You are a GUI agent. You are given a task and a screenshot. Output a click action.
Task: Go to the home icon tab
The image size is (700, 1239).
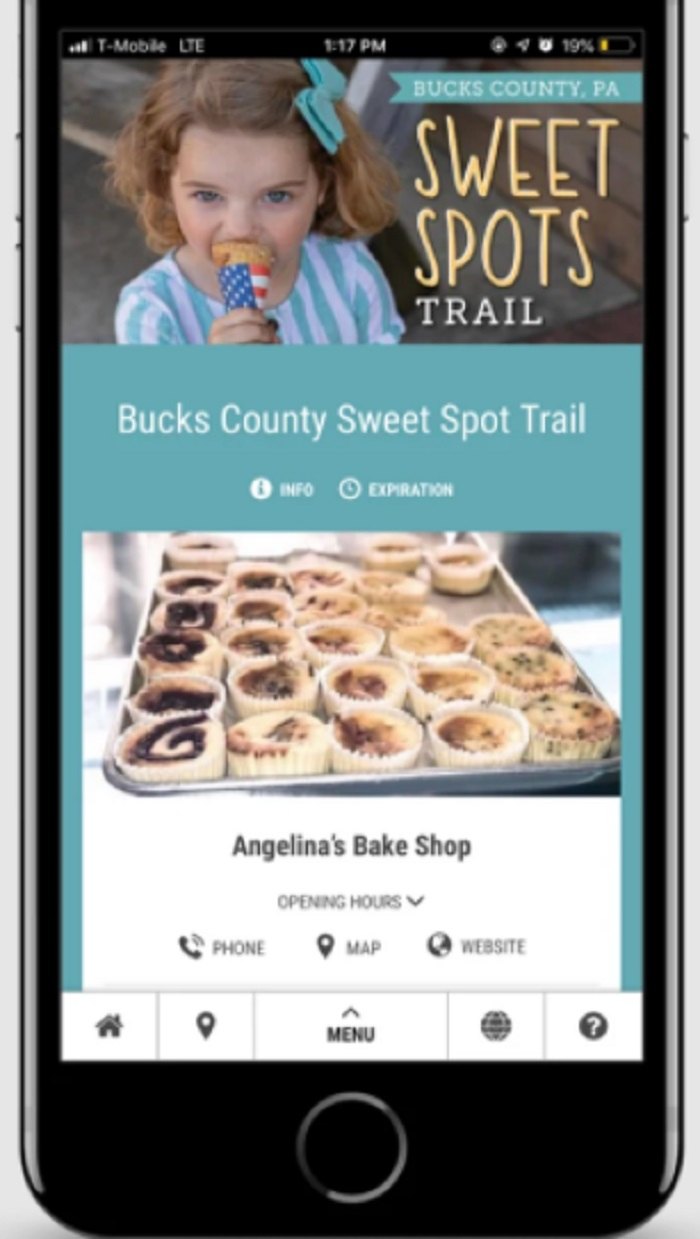tap(109, 1026)
